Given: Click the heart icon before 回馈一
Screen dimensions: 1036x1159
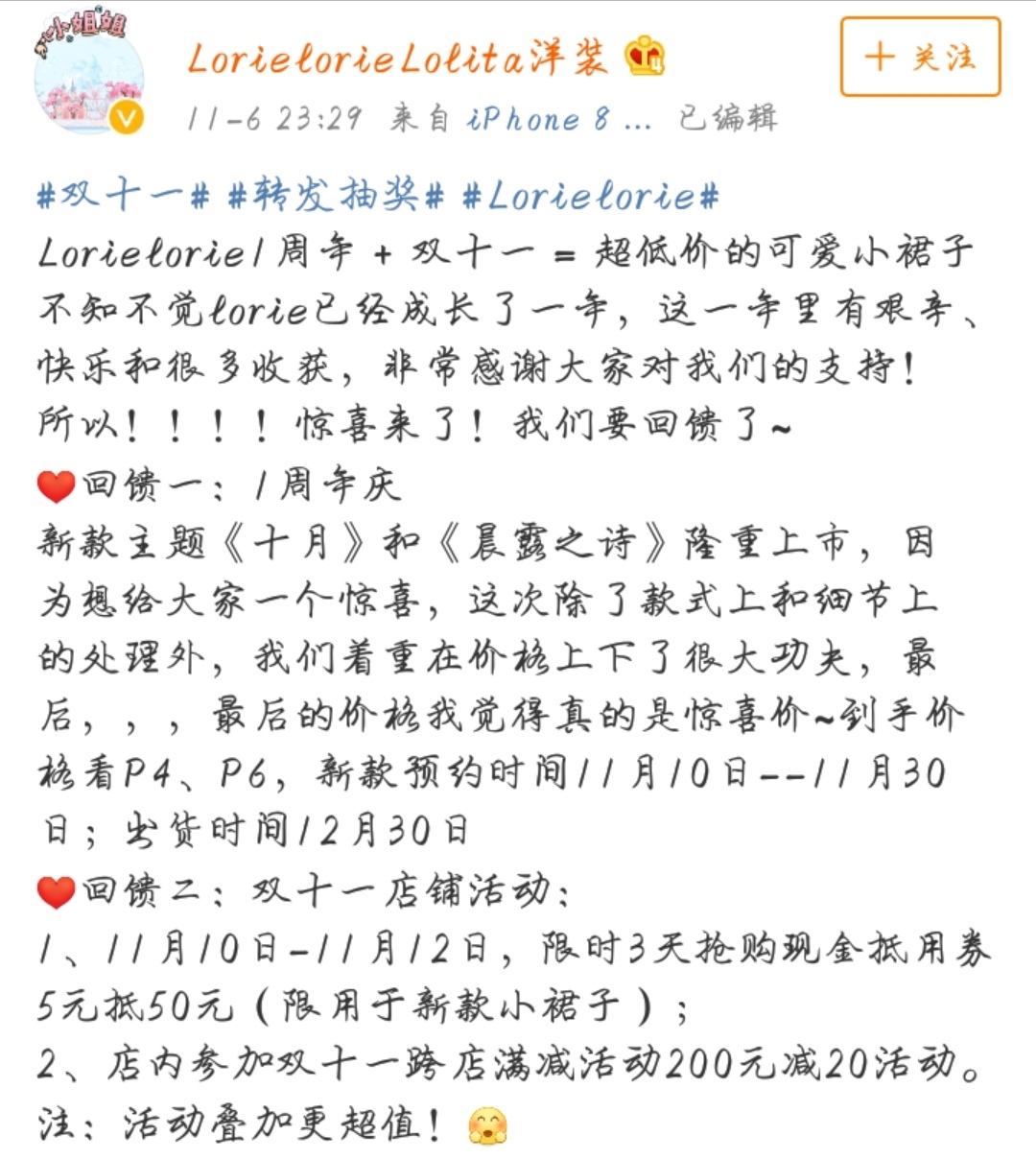Looking at the screenshot, I should pos(55,487).
